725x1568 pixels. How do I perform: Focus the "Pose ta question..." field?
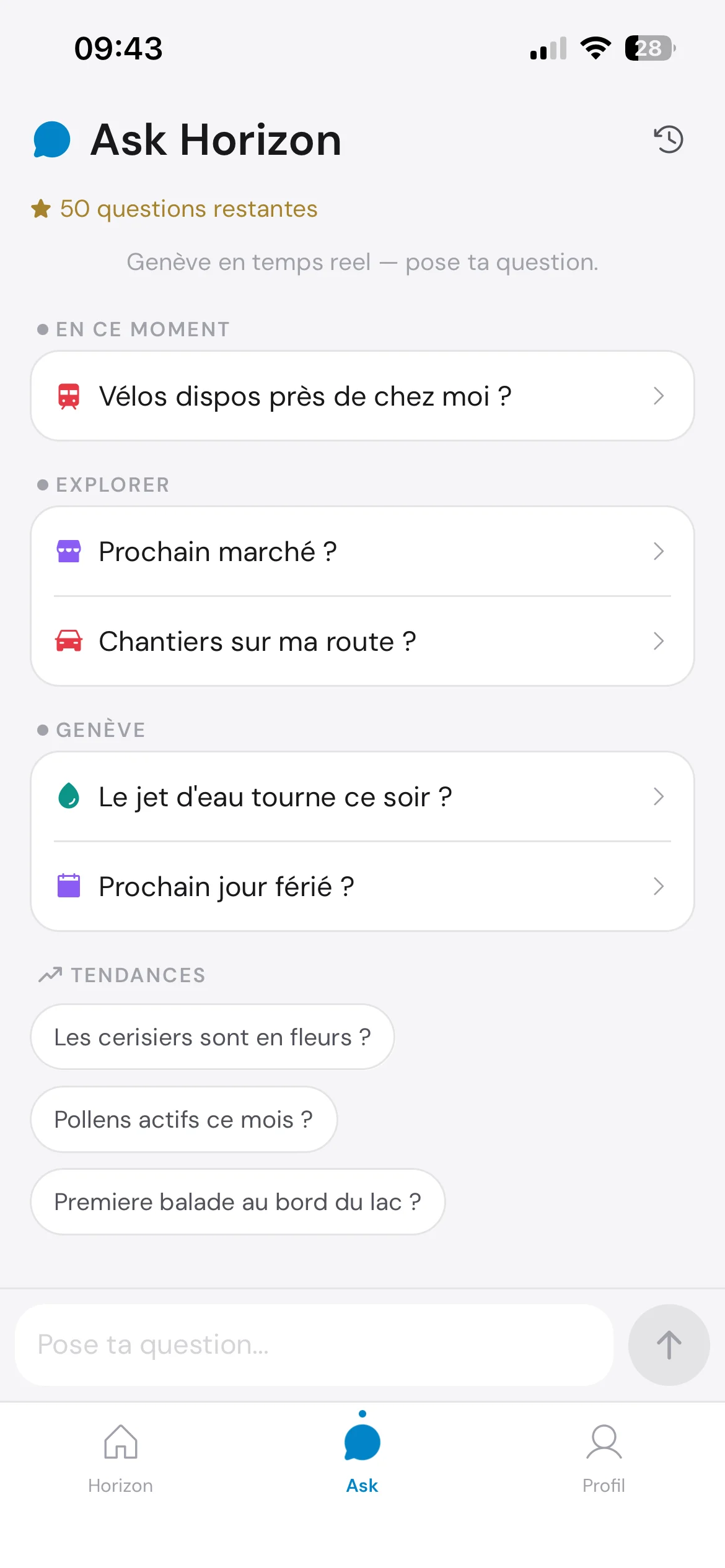pos(314,1345)
